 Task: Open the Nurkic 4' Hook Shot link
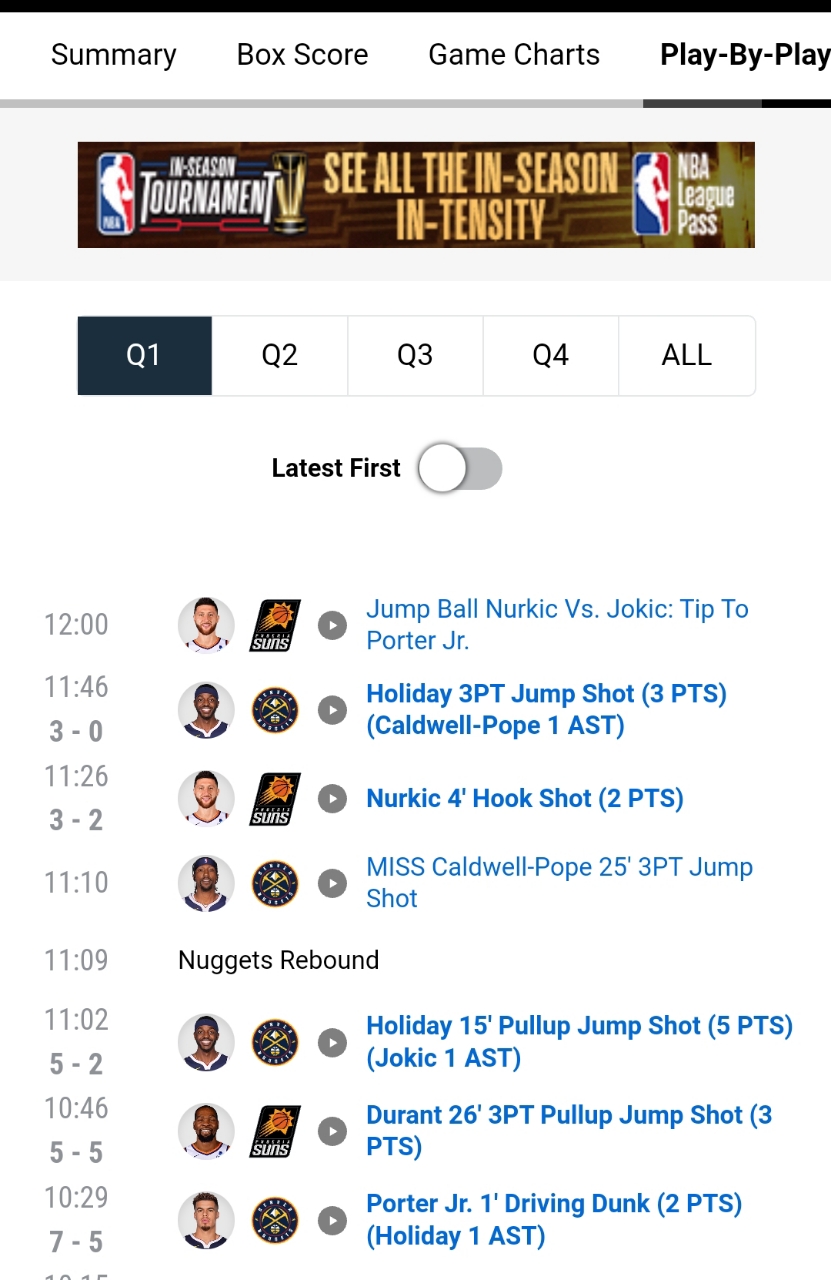[x=525, y=799]
